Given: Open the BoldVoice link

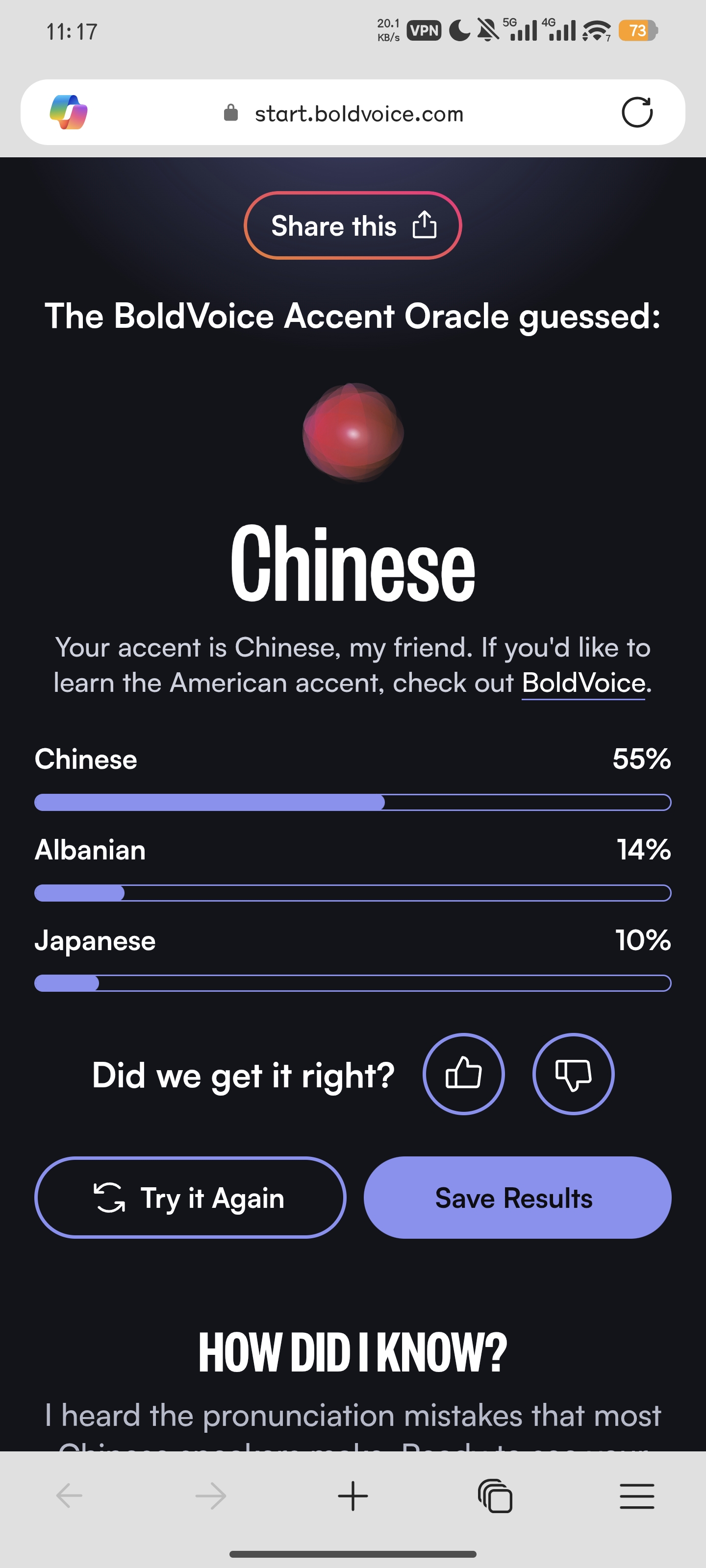Looking at the screenshot, I should (x=583, y=683).
